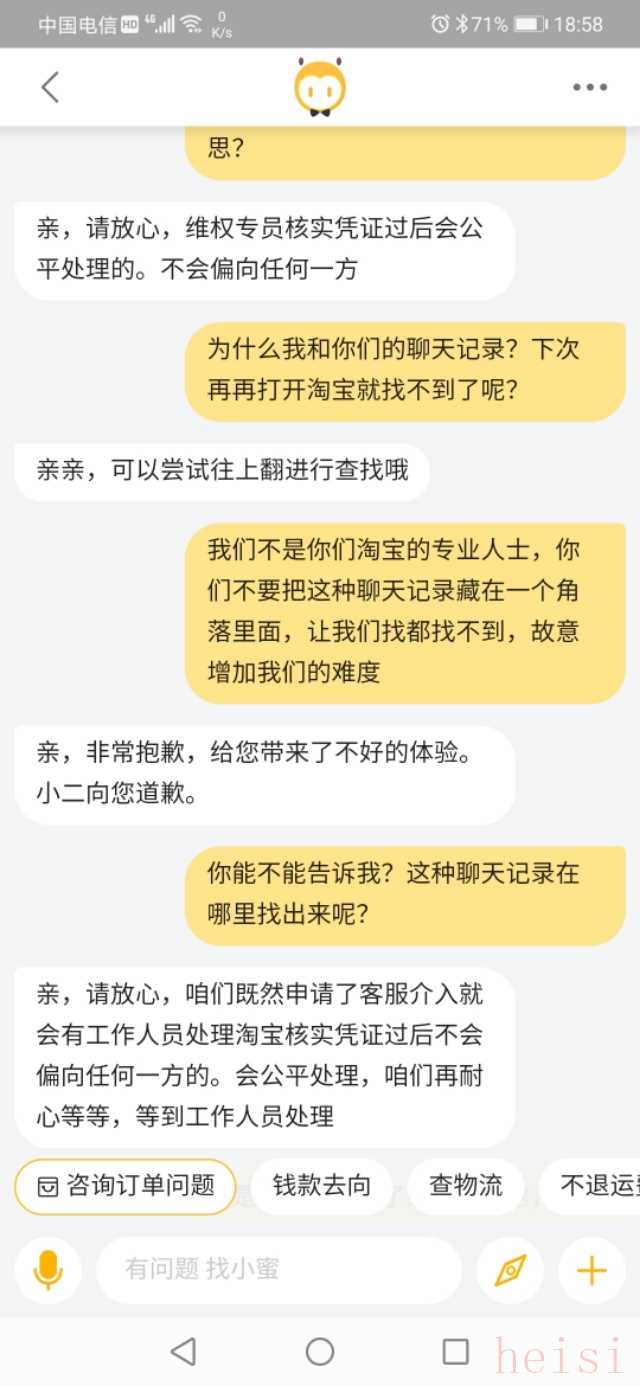This screenshot has width=640, height=1386.
Task: Choose the 查物流 chip
Action: tap(466, 1186)
